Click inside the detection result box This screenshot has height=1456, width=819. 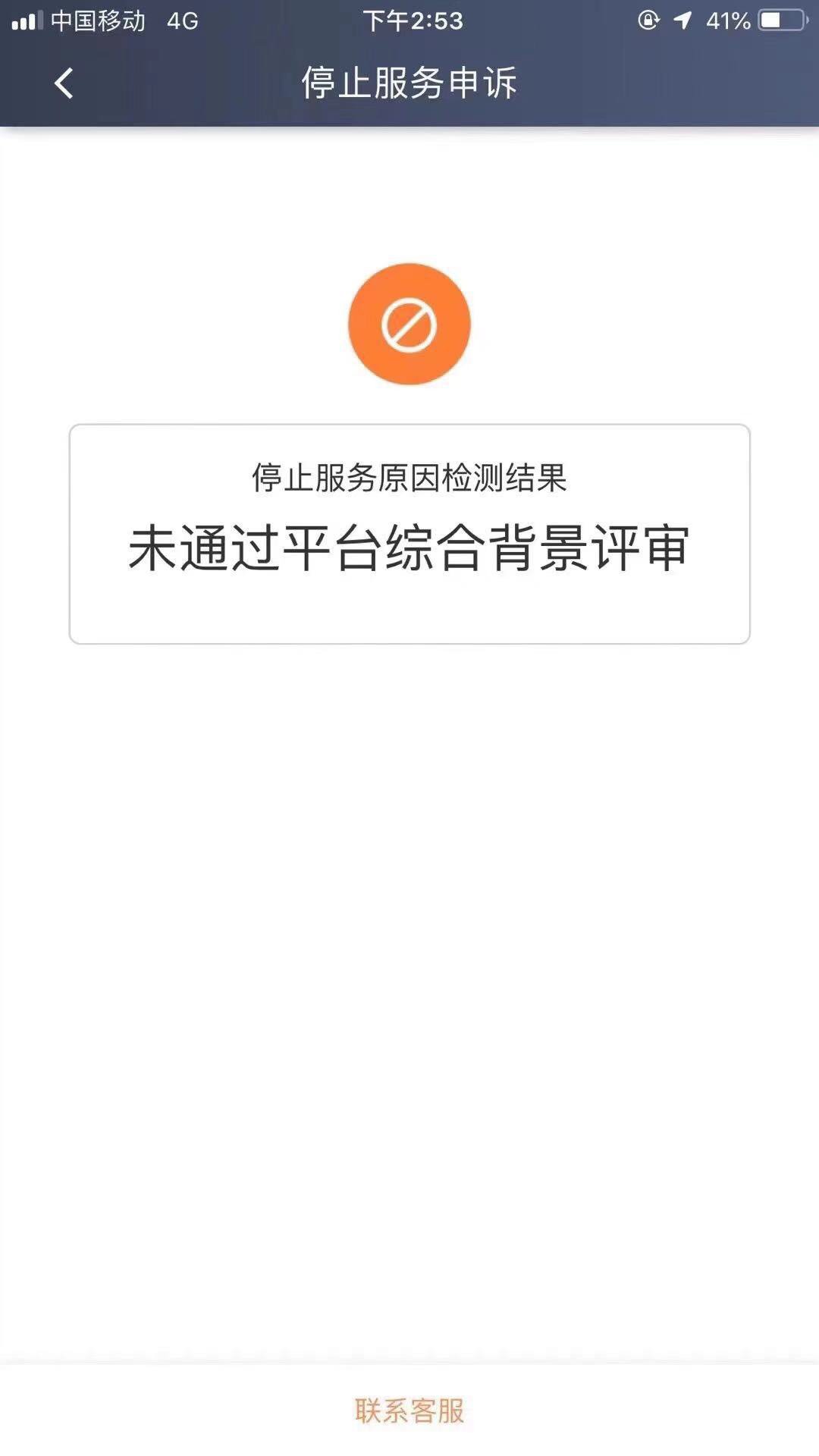click(x=409, y=531)
